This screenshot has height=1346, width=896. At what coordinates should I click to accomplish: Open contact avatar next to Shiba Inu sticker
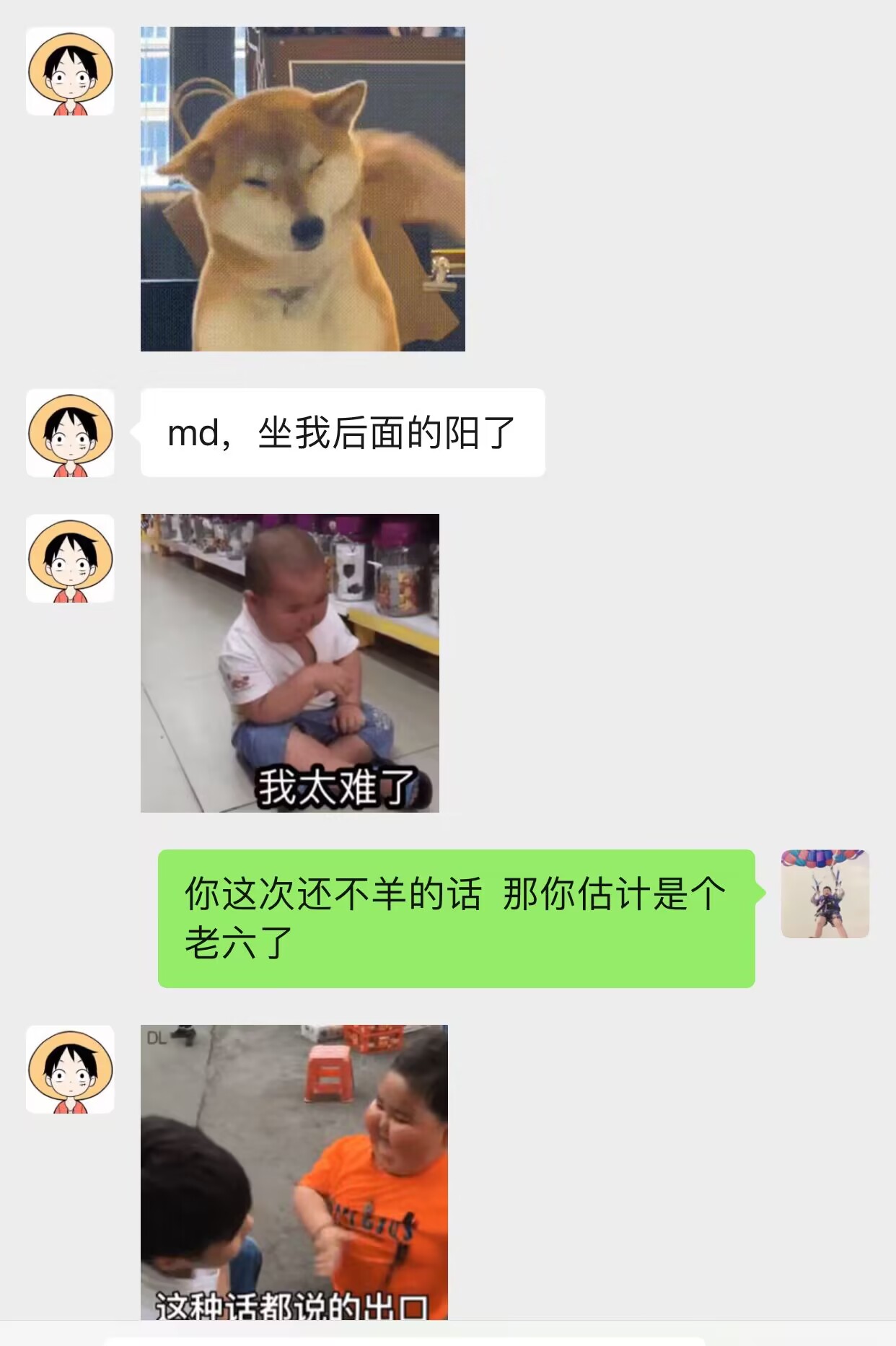pyautogui.click(x=70, y=71)
